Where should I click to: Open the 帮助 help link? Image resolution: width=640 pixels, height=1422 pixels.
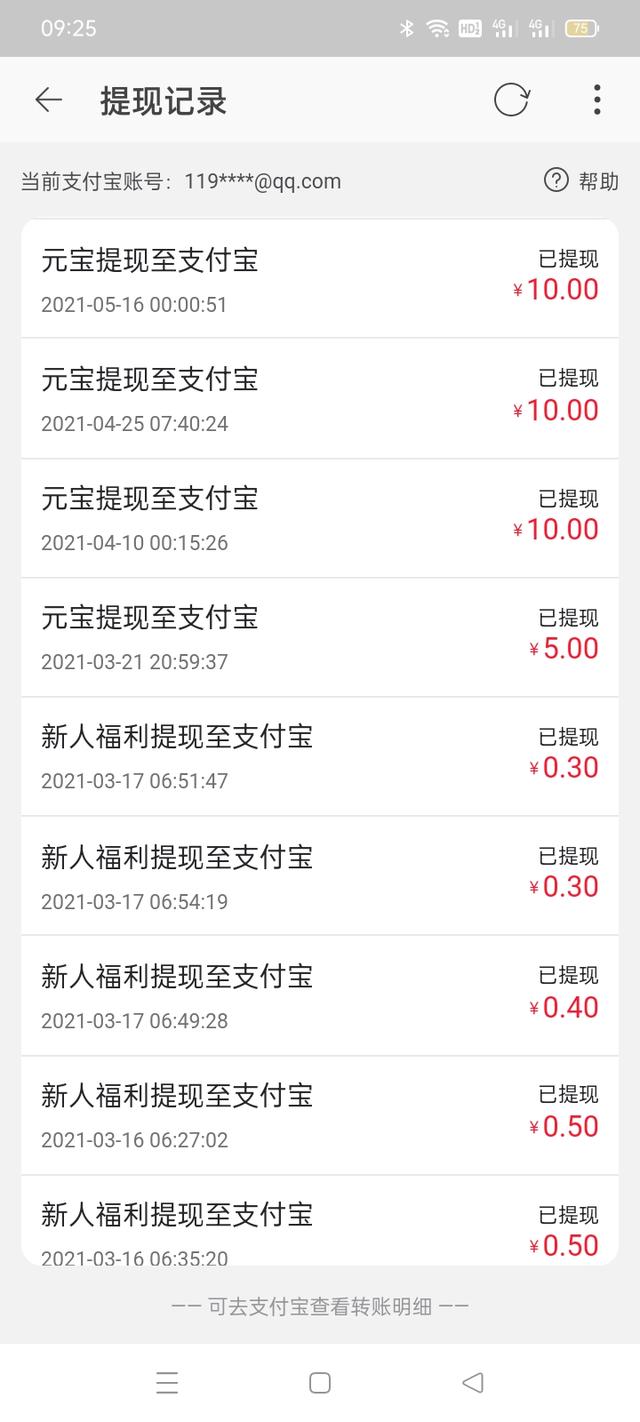click(581, 181)
